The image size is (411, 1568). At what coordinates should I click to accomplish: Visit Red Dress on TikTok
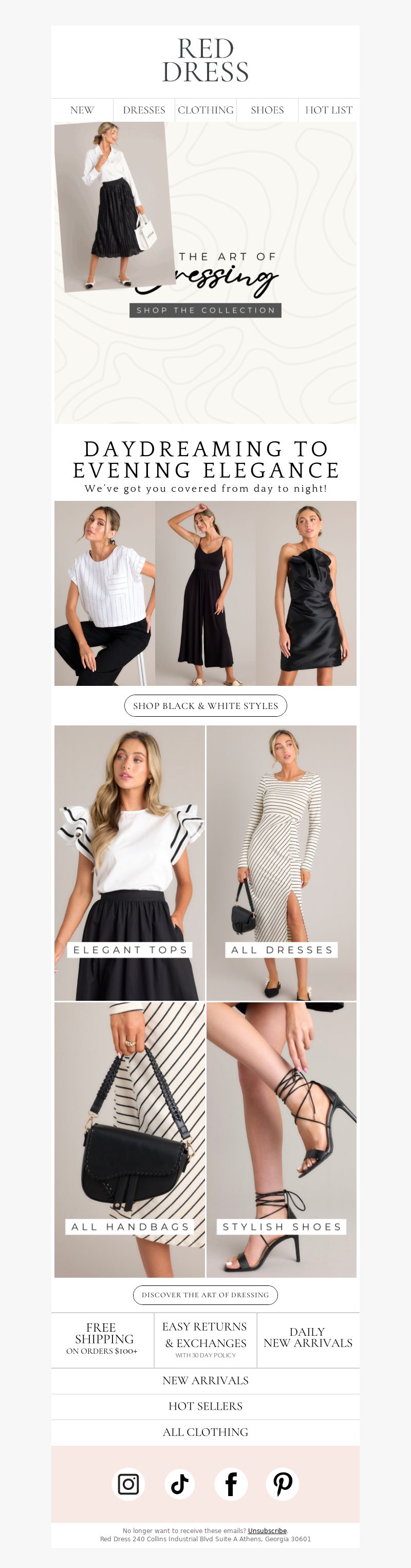[x=180, y=1484]
